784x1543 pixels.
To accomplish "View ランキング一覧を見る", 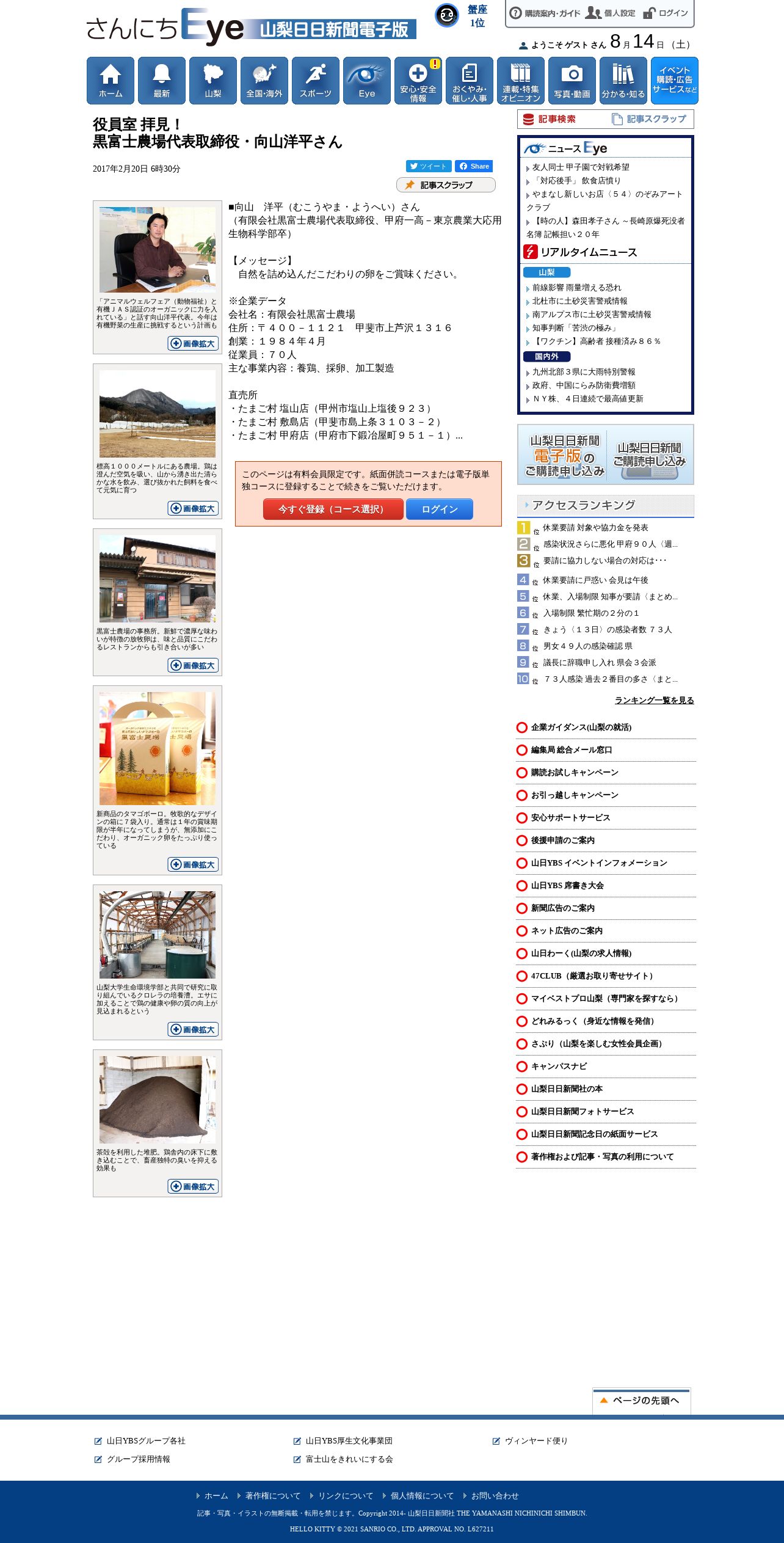I will coord(654,700).
